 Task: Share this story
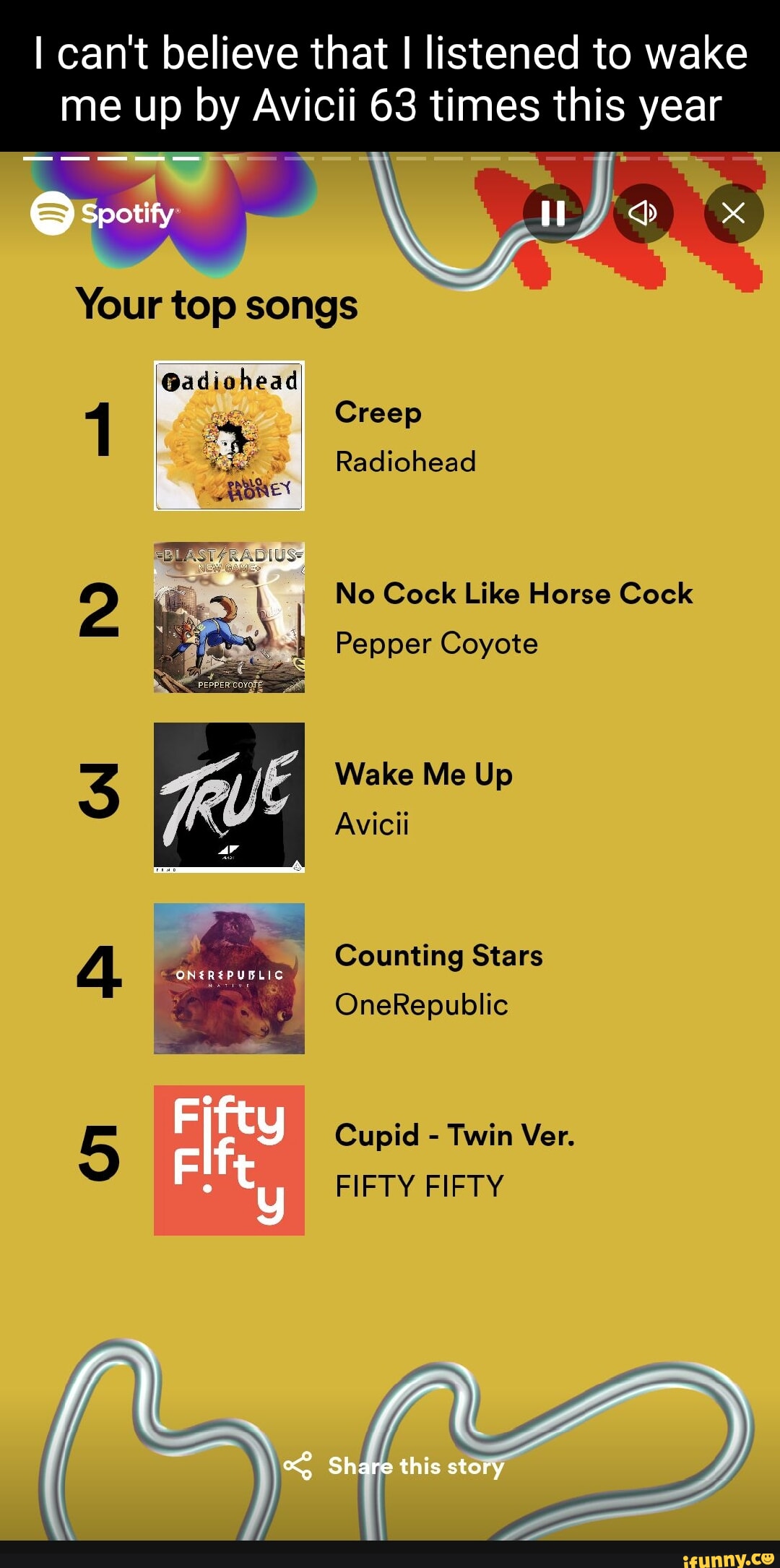[x=394, y=1466]
